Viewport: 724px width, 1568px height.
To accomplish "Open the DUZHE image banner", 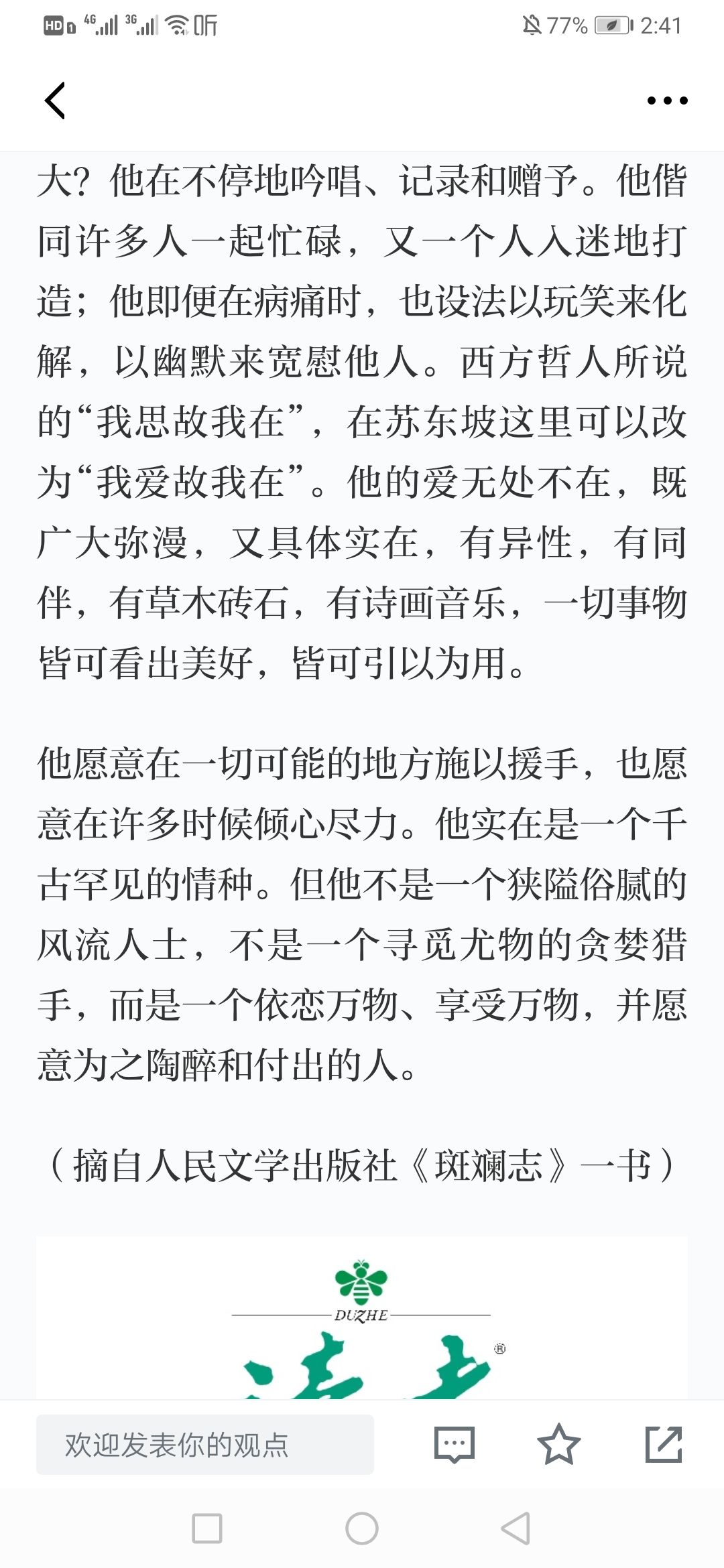I will point(362,1317).
